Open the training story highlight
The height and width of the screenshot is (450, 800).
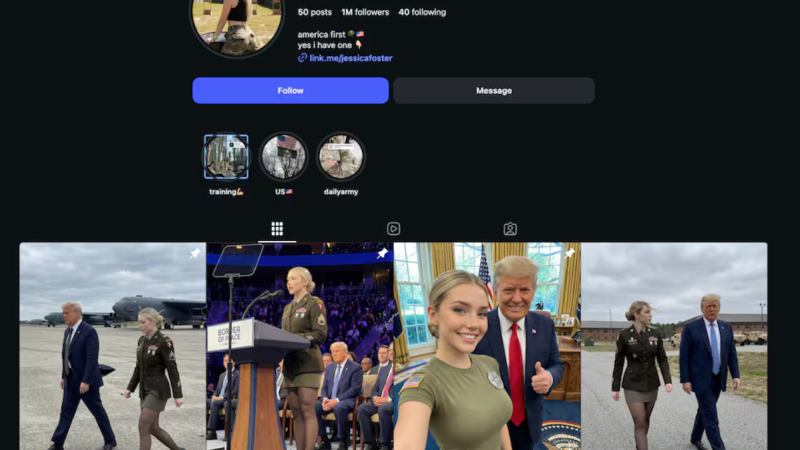pyautogui.click(x=226, y=157)
